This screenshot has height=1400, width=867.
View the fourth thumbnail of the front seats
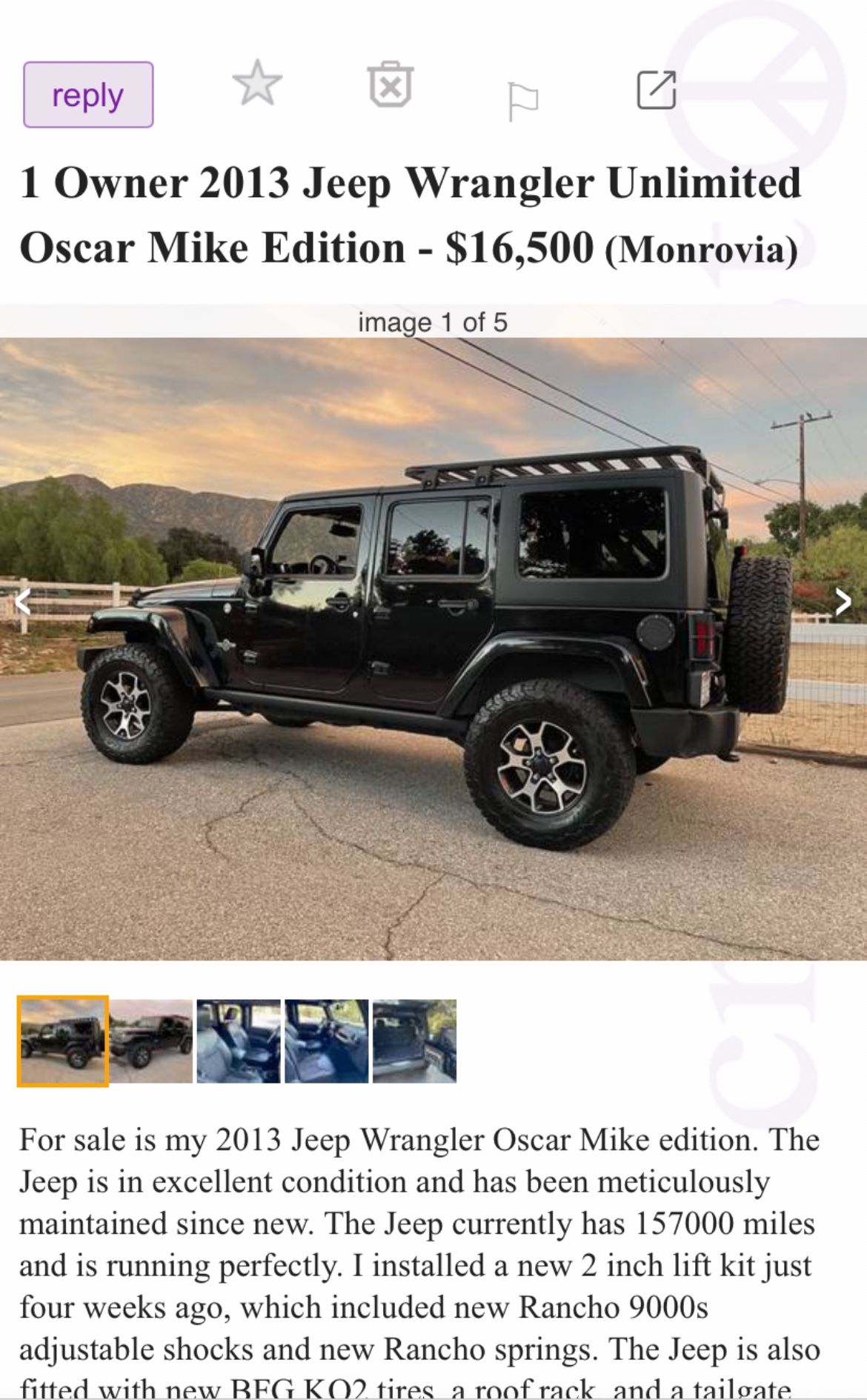pyautogui.click(x=327, y=1041)
